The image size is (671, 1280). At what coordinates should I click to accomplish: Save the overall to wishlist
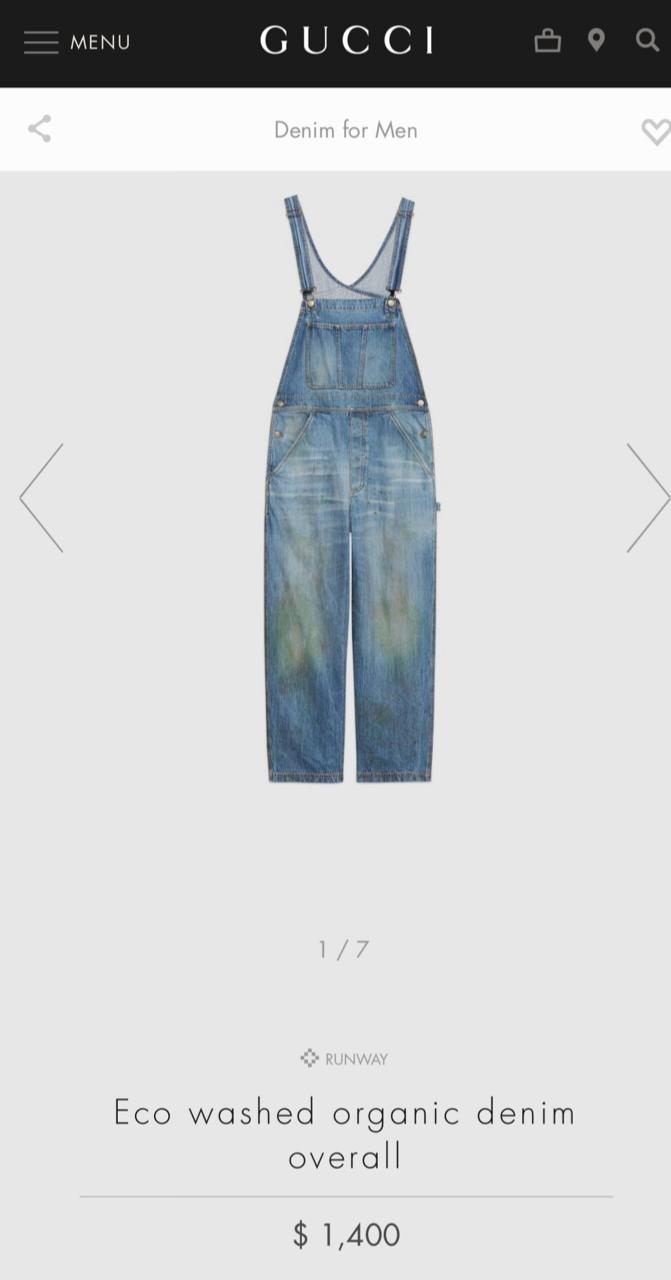655,131
